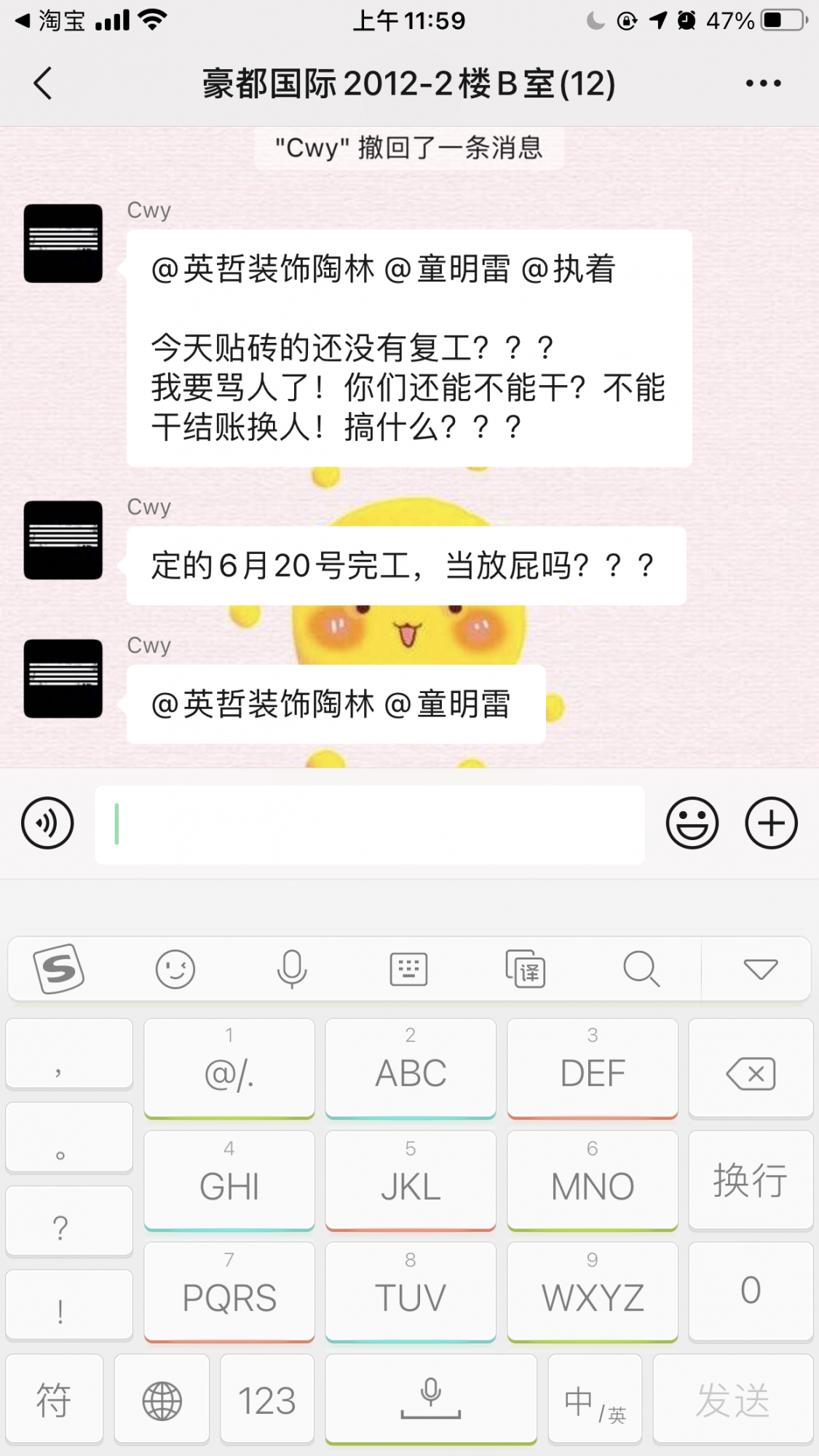Open keyboard search tool

tap(641, 969)
